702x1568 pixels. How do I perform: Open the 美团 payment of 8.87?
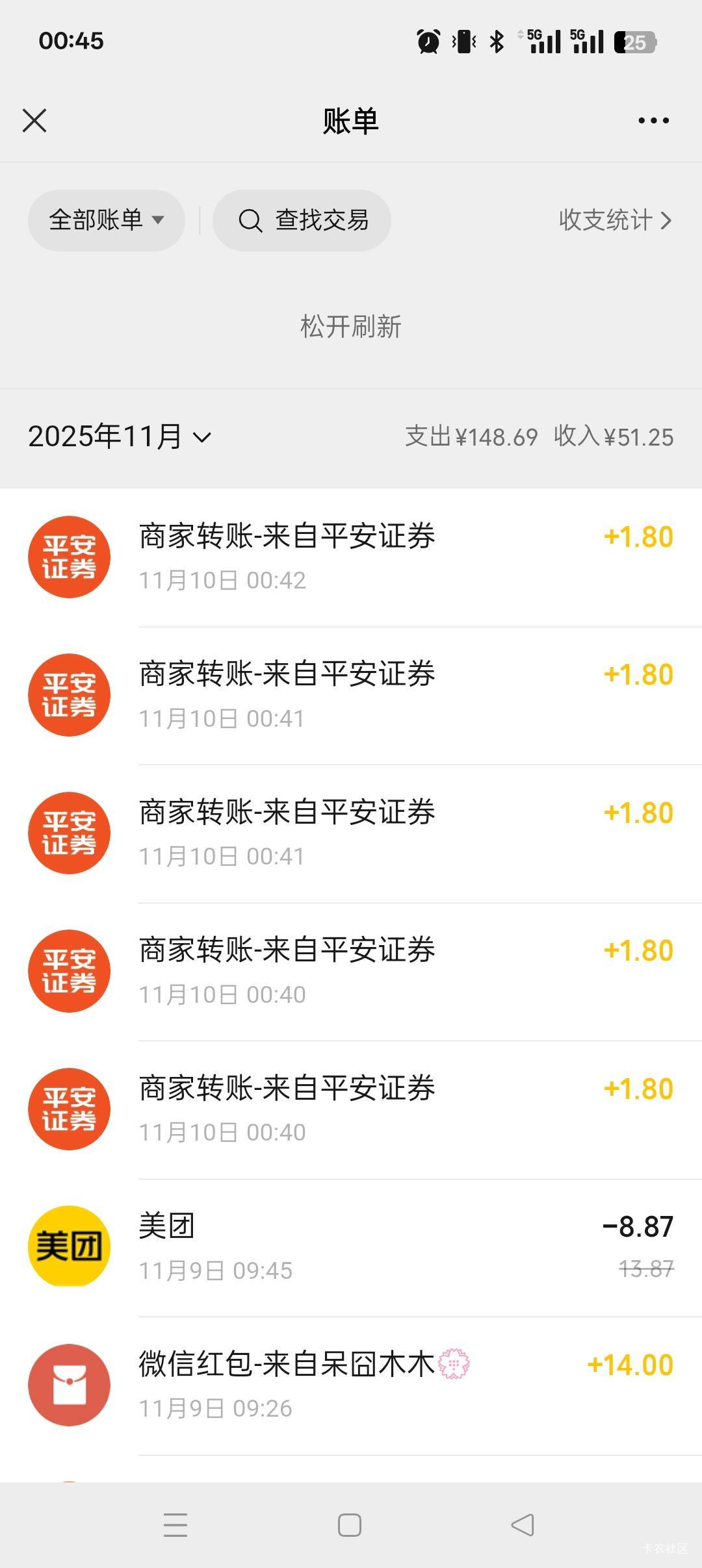pyautogui.click(x=351, y=1247)
